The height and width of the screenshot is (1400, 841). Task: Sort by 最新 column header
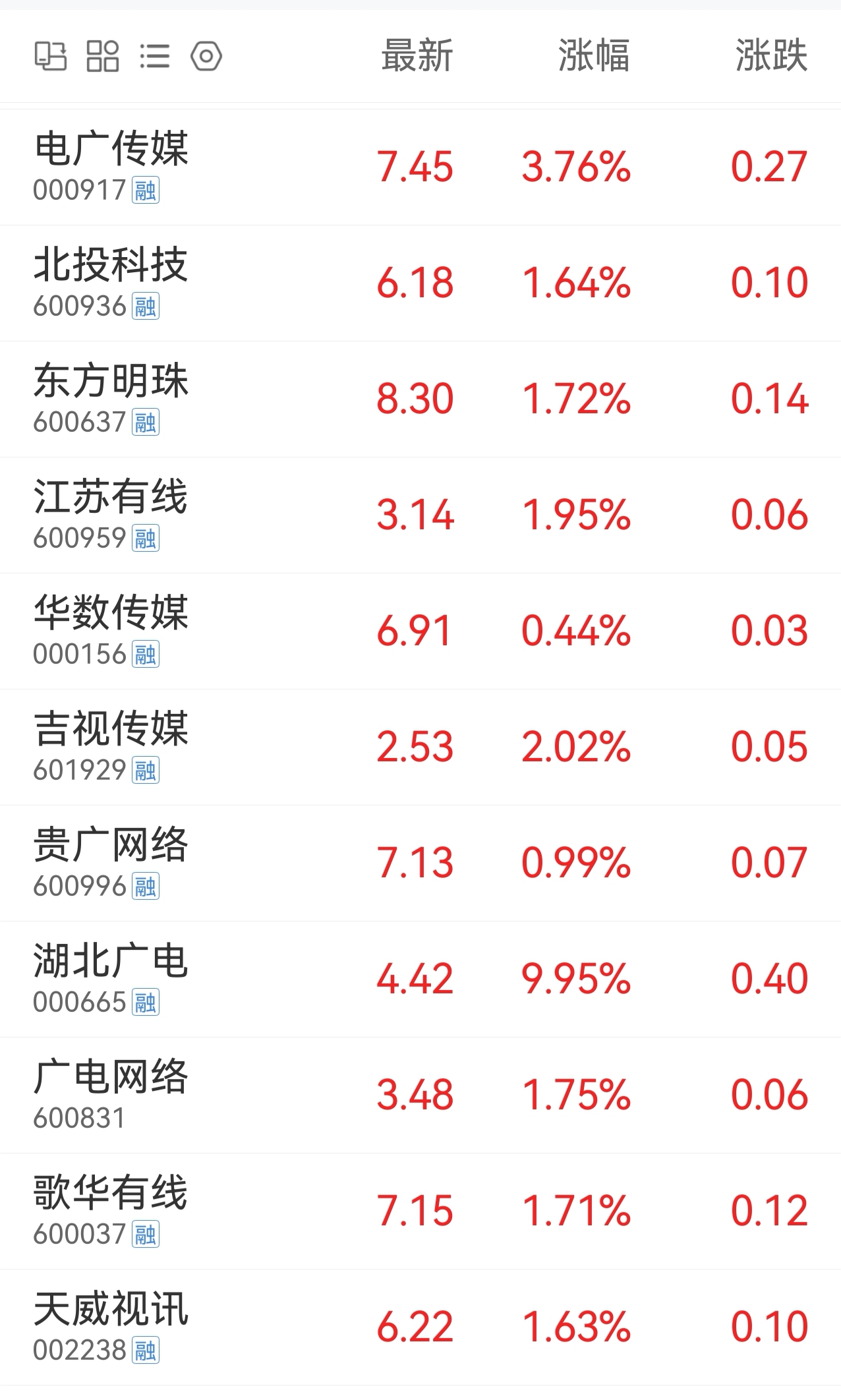417,55
